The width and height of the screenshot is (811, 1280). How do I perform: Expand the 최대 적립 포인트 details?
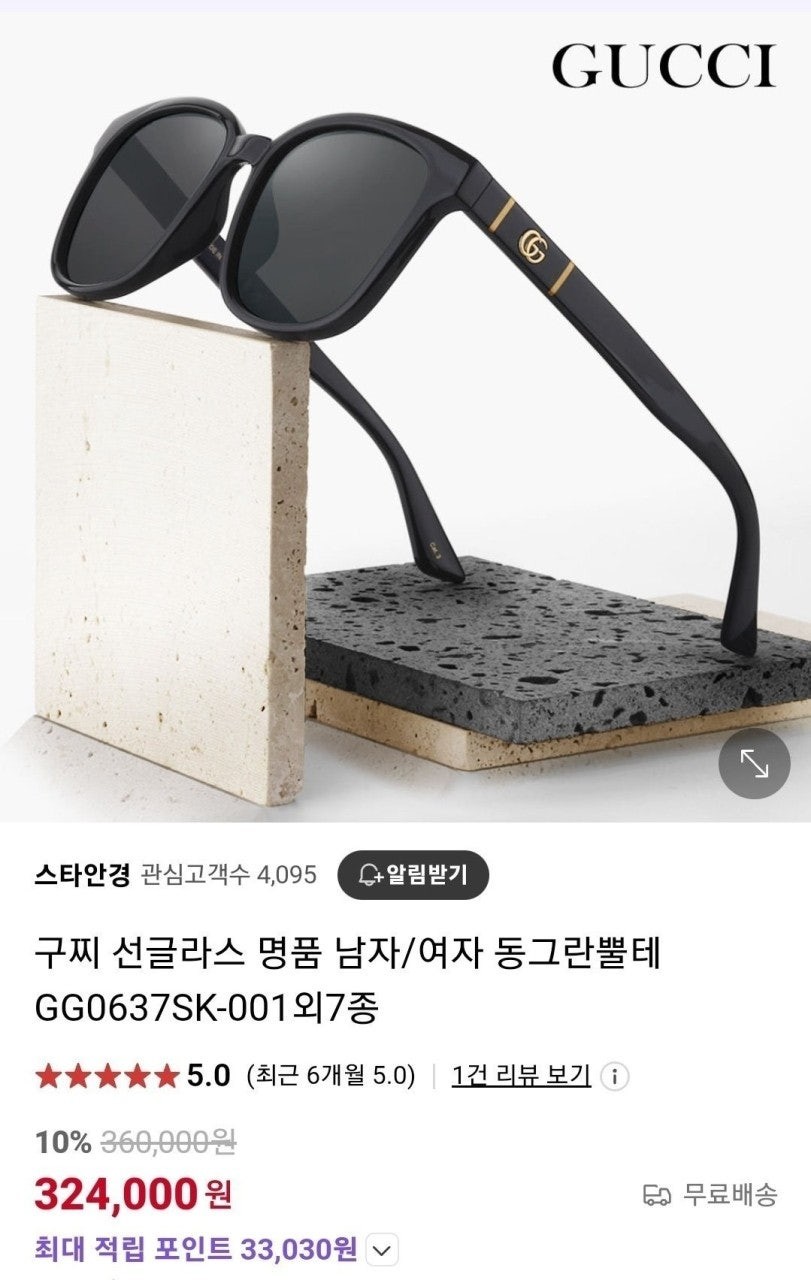(x=383, y=1249)
